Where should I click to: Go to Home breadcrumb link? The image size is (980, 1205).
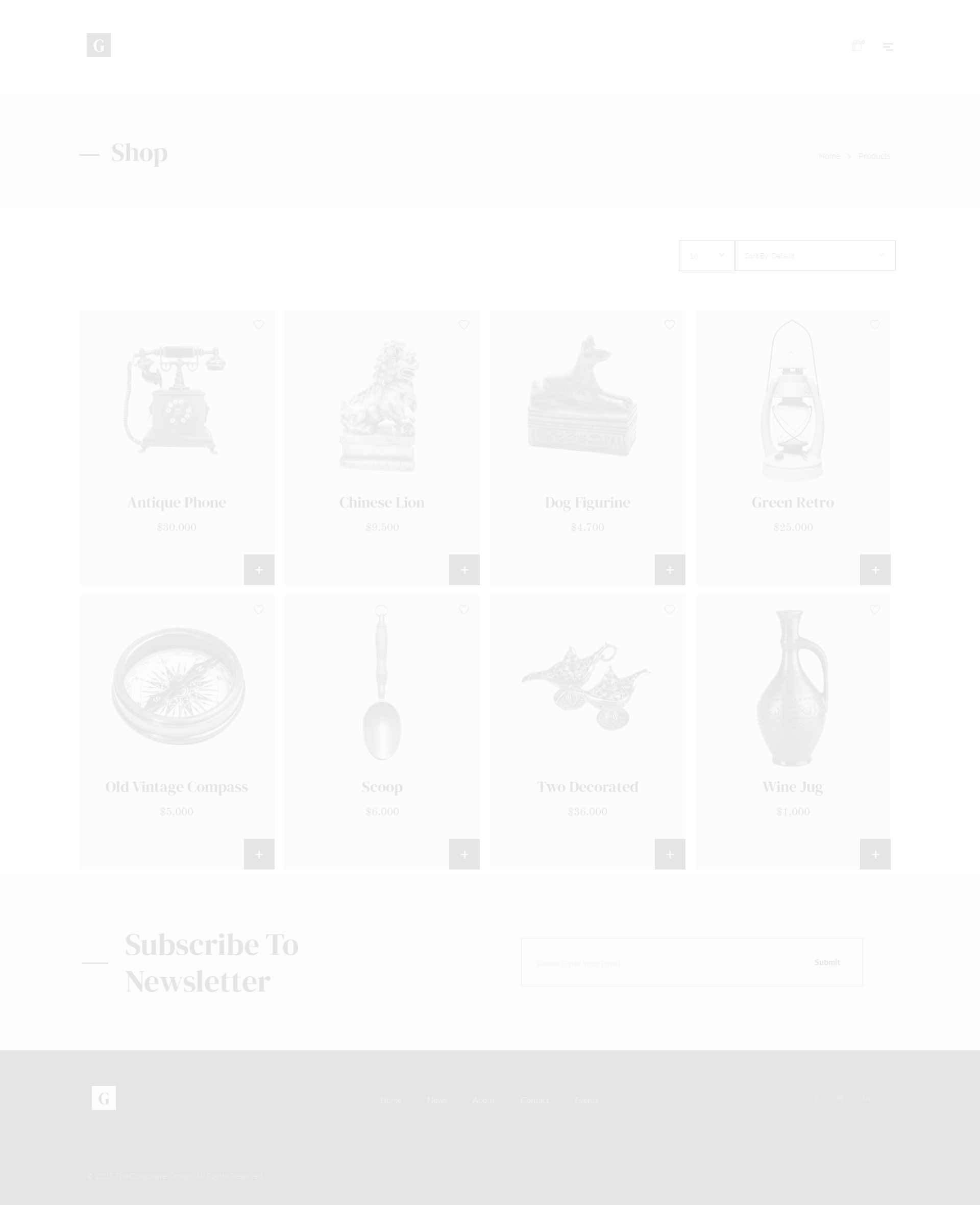click(x=829, y=156)
